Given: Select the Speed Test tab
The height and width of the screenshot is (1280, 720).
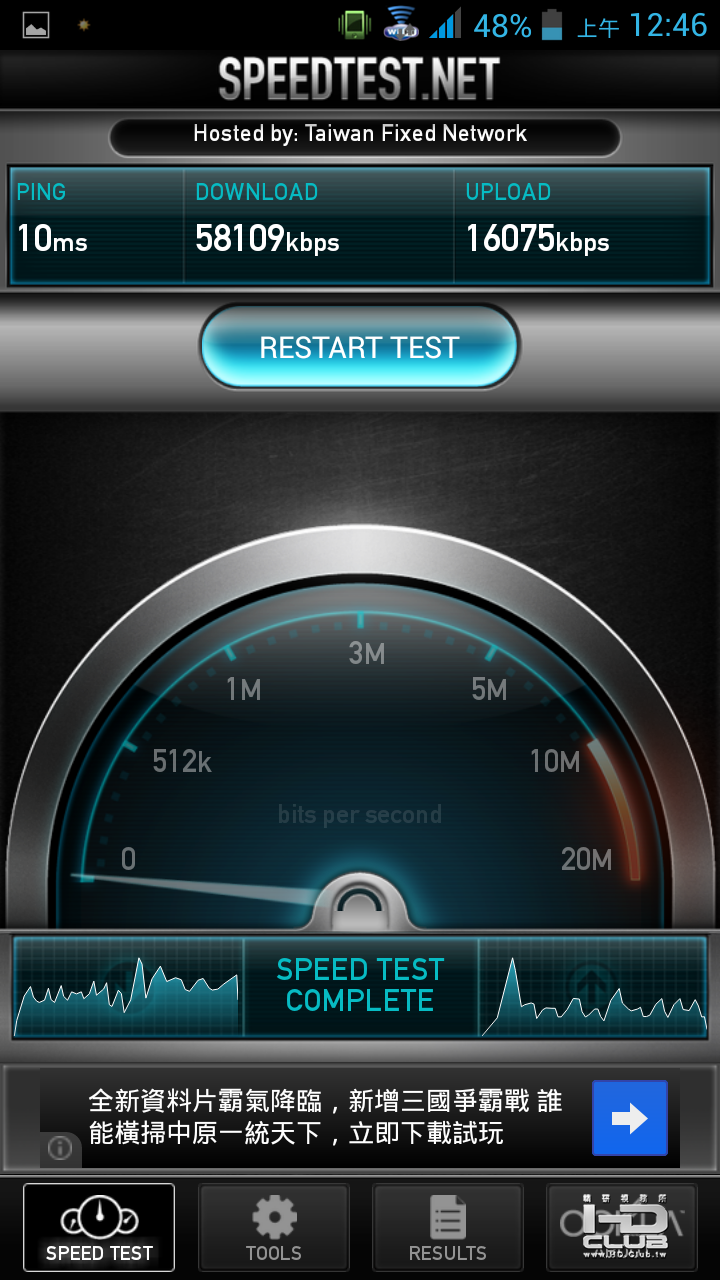Looking at the screenshot, I should [99, 1227].
